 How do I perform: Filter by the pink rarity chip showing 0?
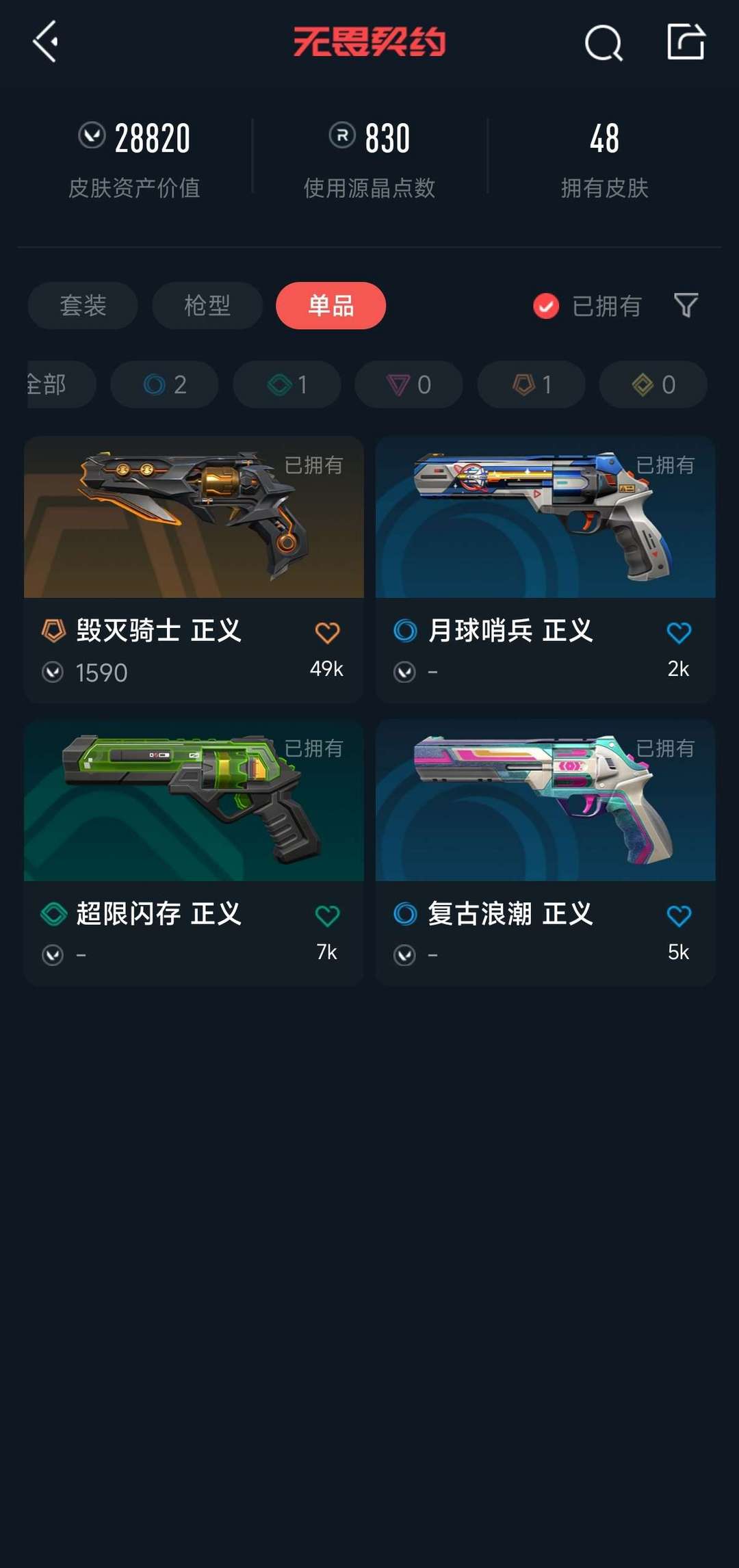[409, 384]
